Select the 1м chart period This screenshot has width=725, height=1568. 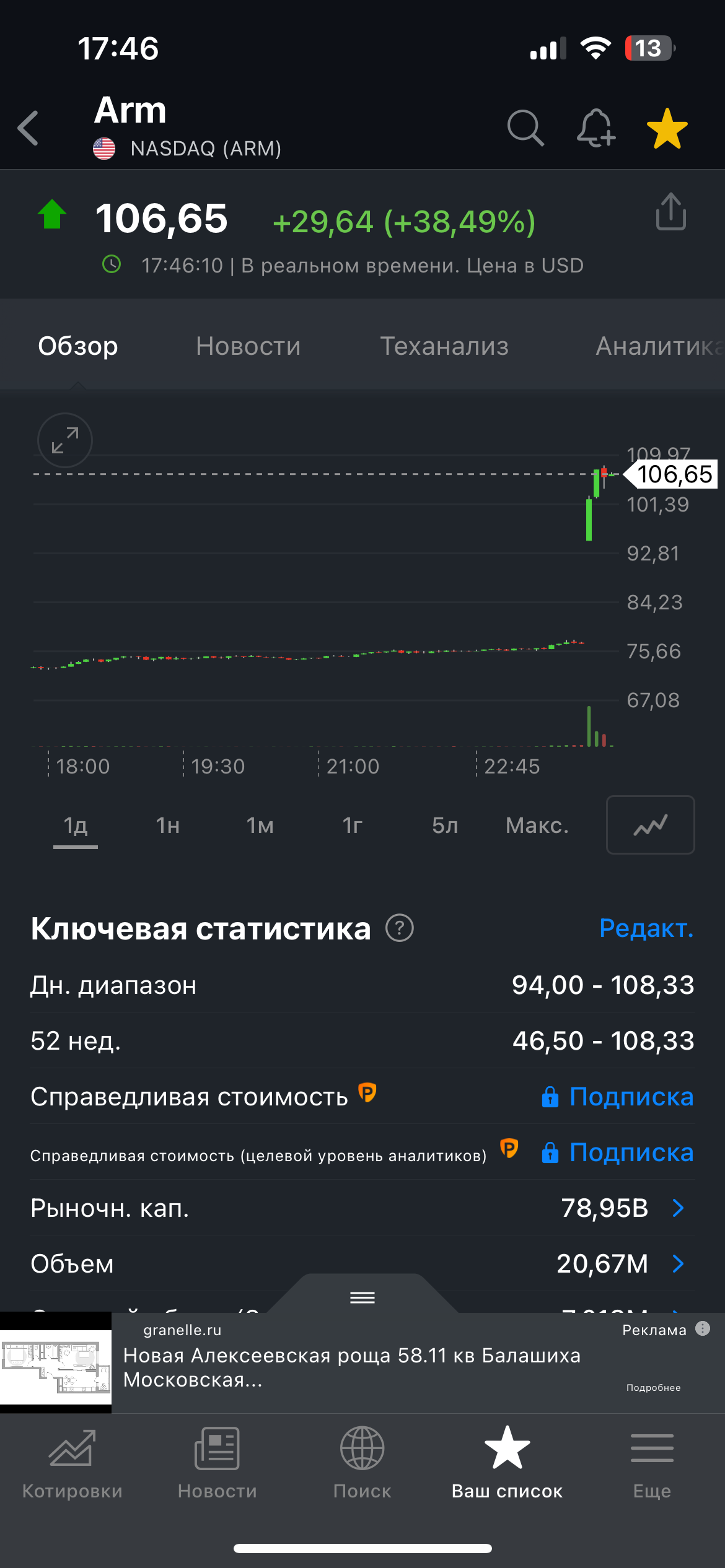click(260, 825)
